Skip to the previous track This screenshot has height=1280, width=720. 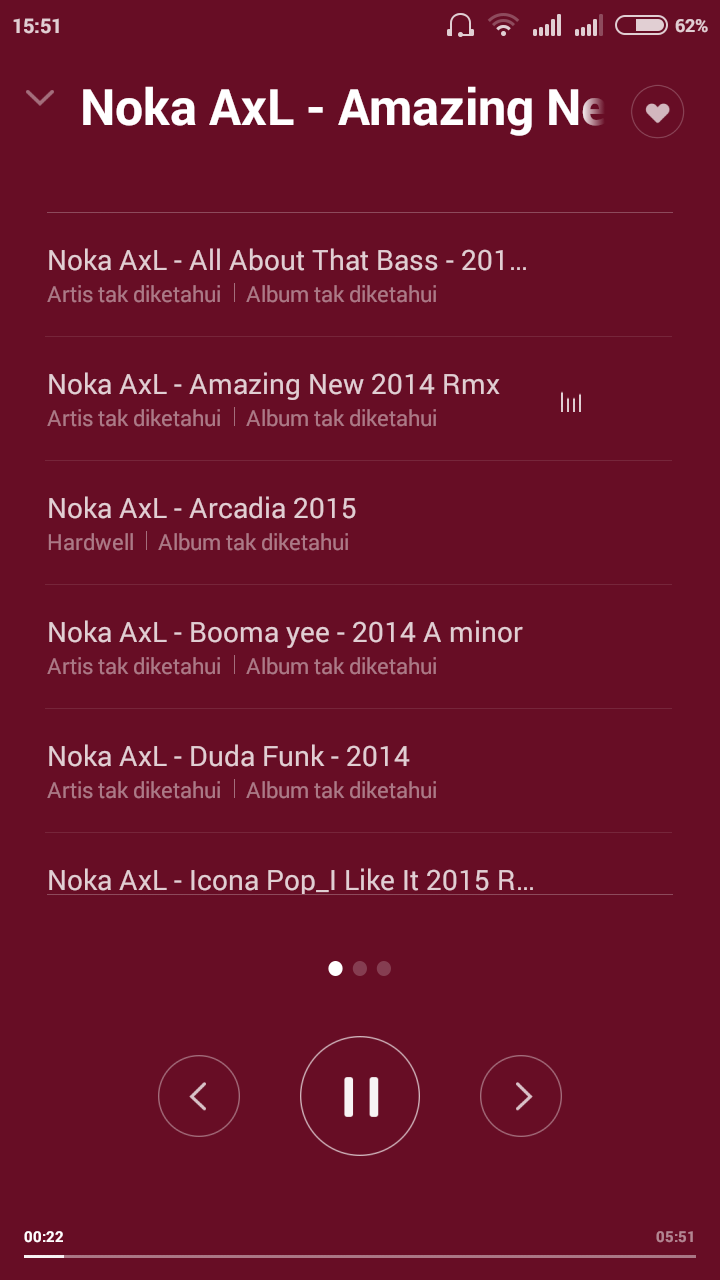click(x=199, y=1096)
